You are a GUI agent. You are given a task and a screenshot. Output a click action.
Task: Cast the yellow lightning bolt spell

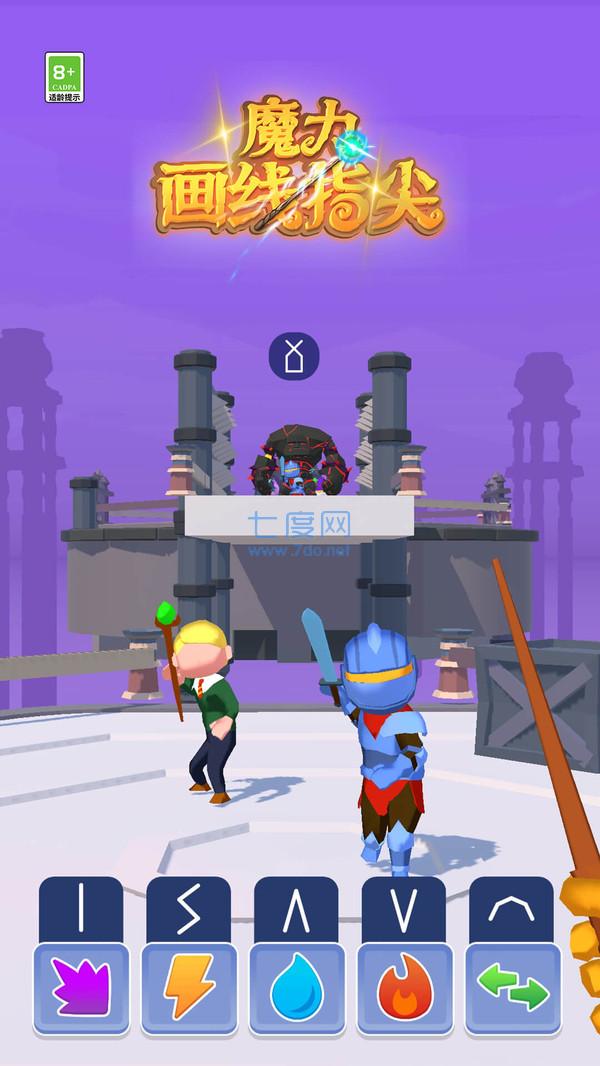click(188, 990)
